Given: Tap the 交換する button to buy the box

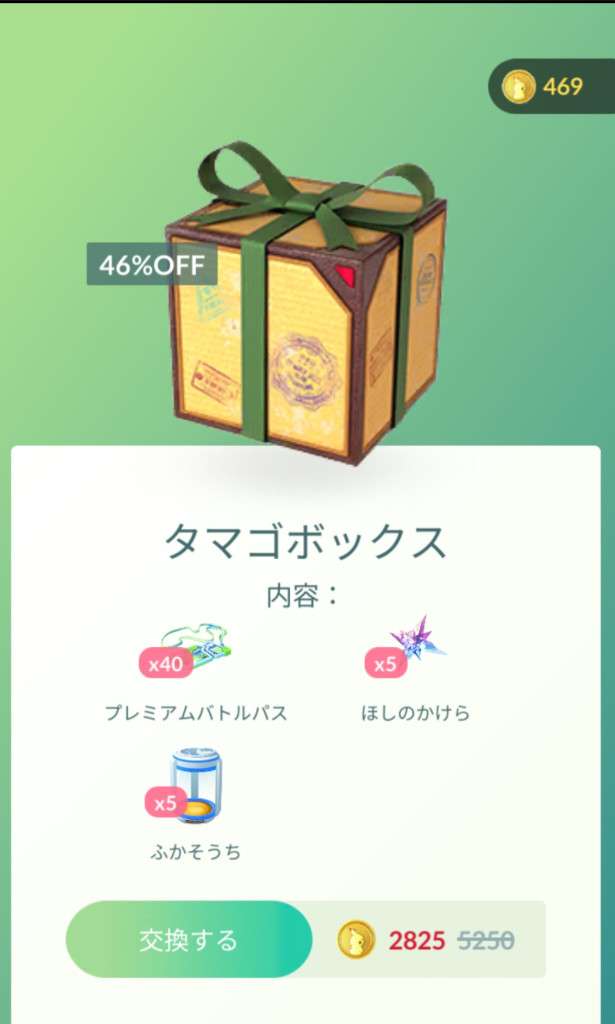Looking at the screenshot, I should [189, 939].
